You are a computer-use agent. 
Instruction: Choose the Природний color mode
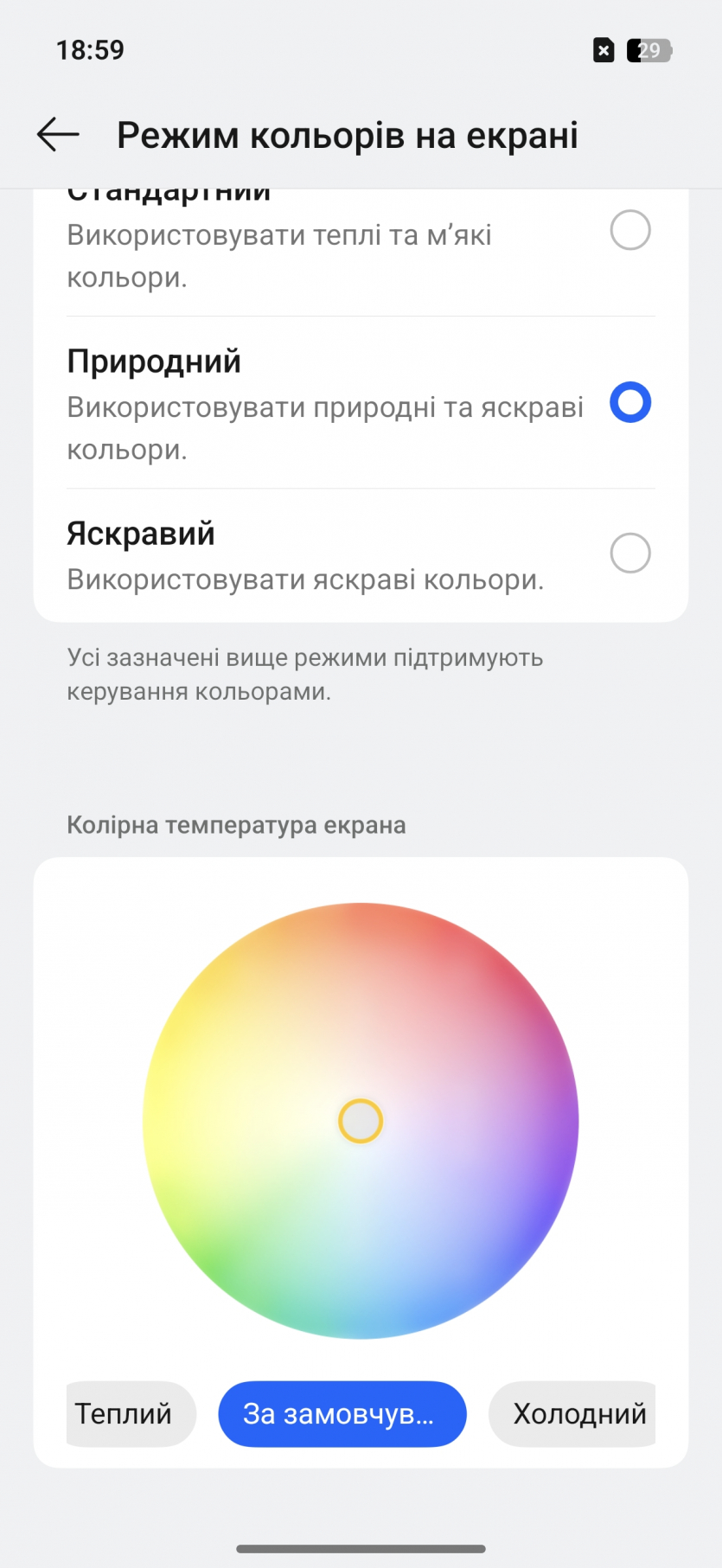(629, 403)
